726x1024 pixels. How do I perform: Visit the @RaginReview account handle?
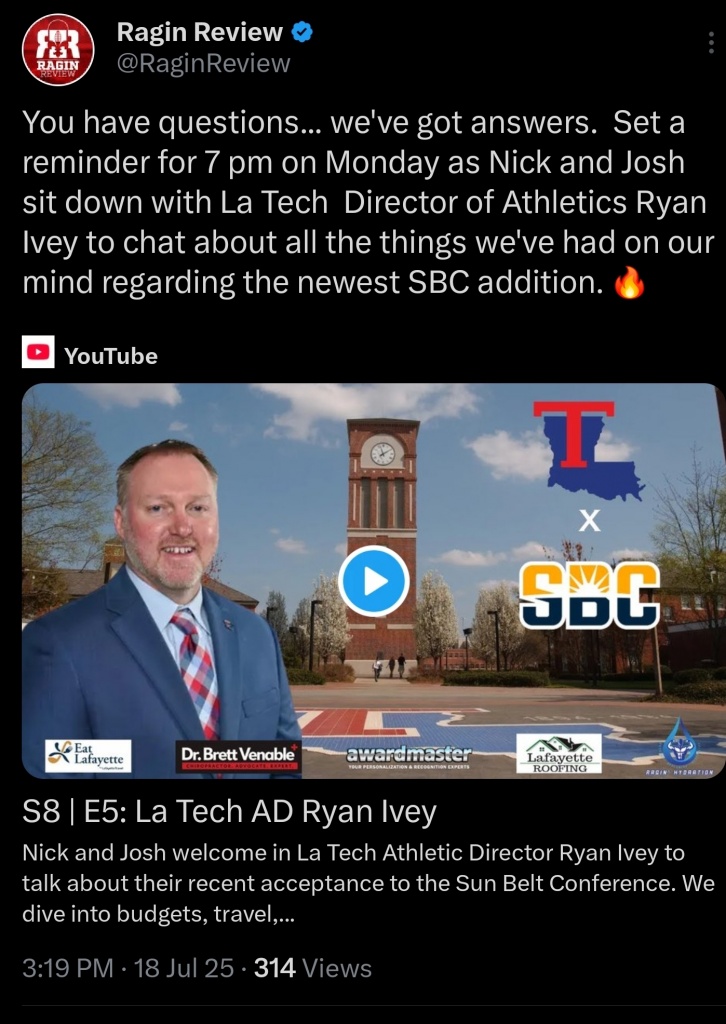pyautogui.click(x=203, y=64)
